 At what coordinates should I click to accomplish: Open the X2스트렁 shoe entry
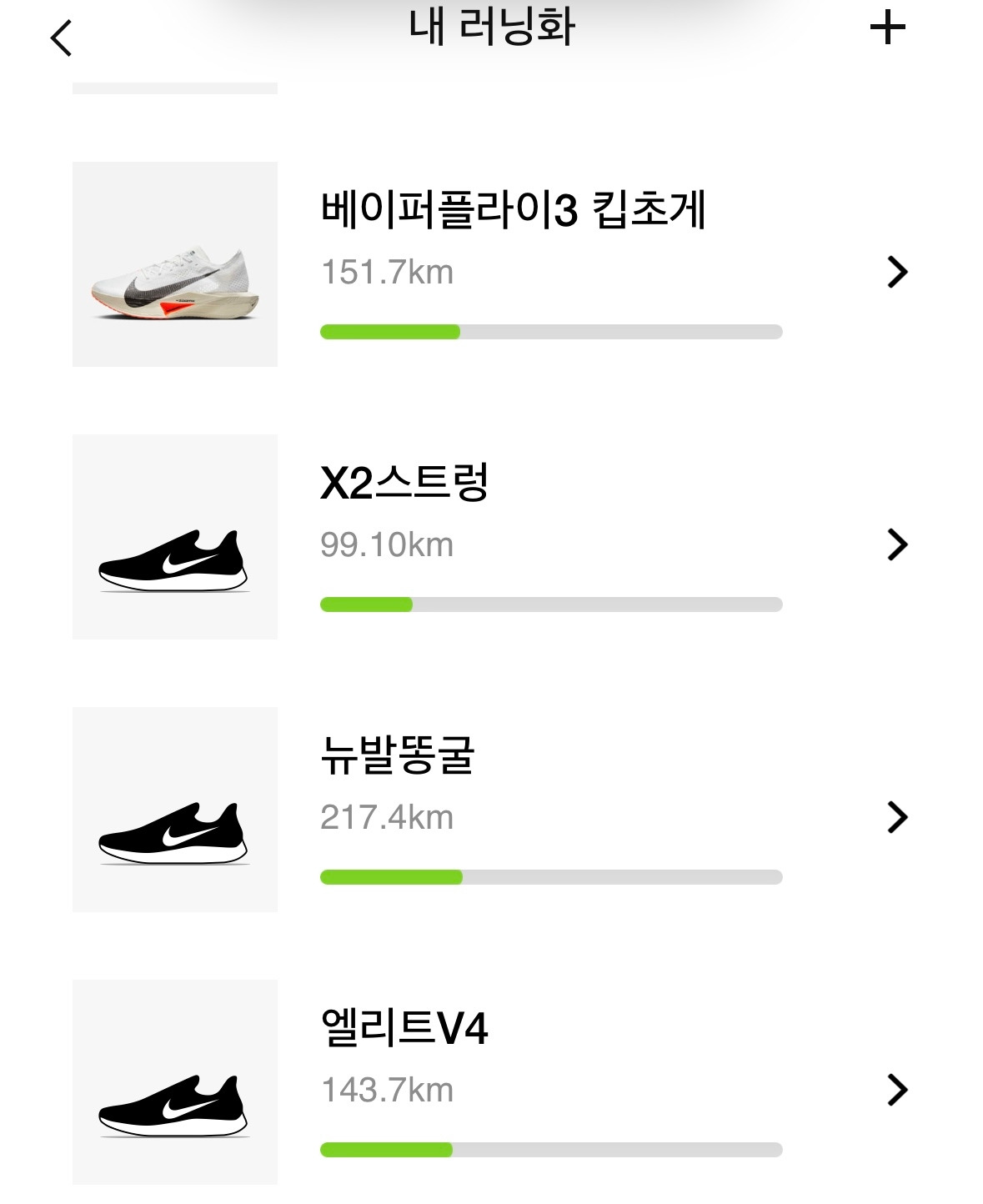coord(512,538)
